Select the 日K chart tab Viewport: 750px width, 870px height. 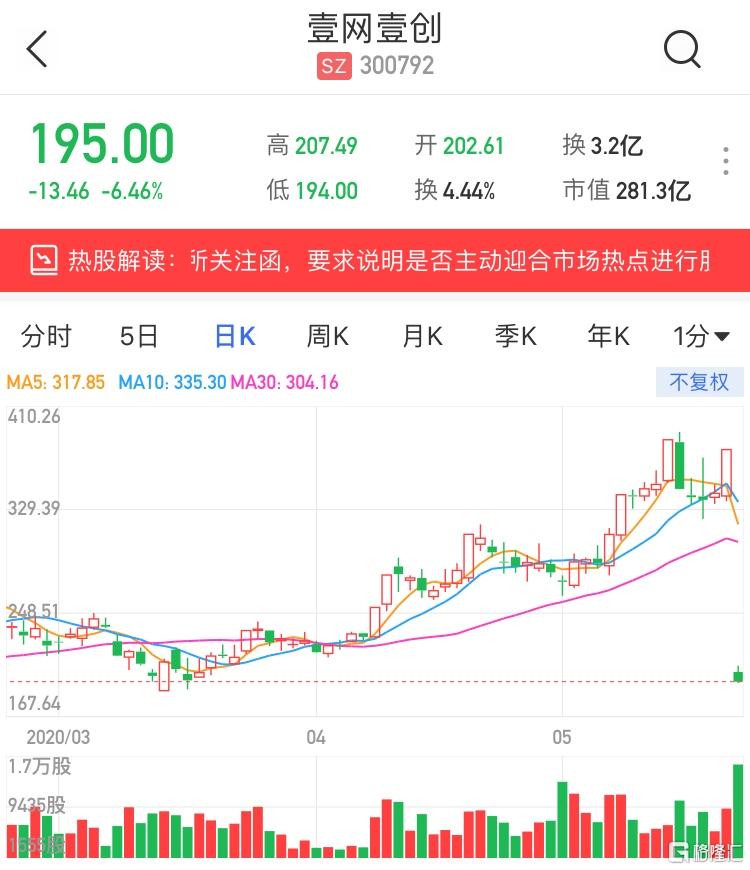pos(235,337)
